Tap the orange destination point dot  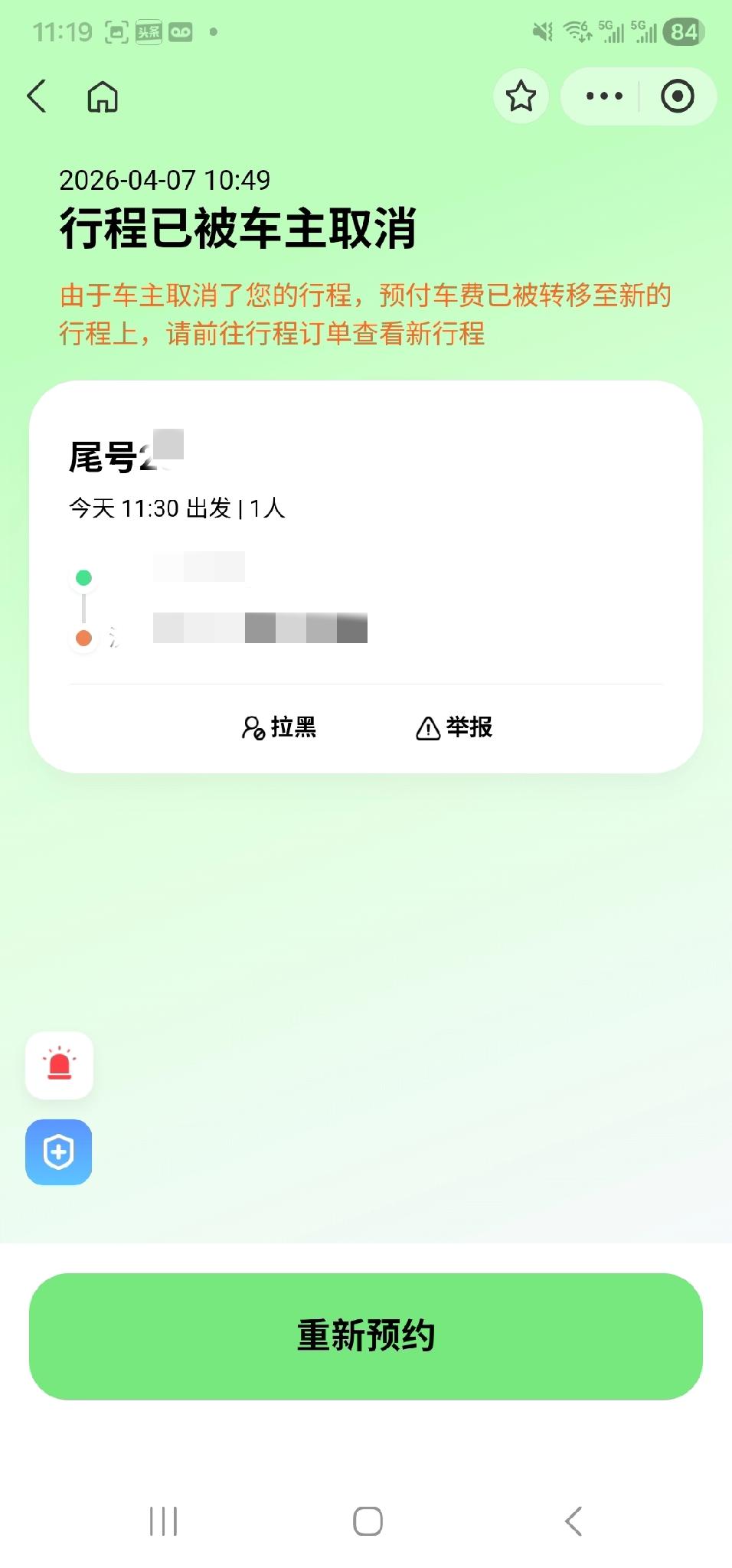coord(85,635)
